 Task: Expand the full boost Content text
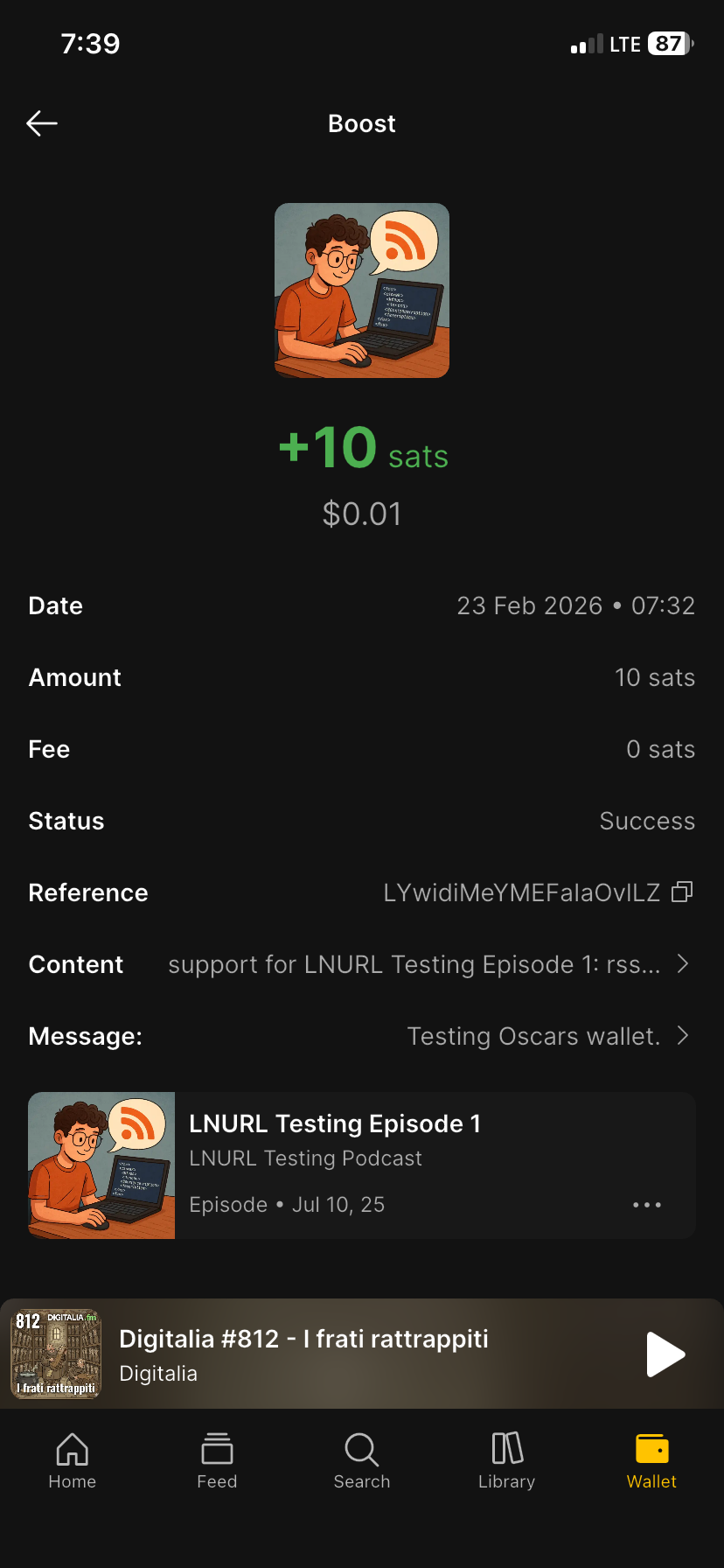(x=683, y=964)
